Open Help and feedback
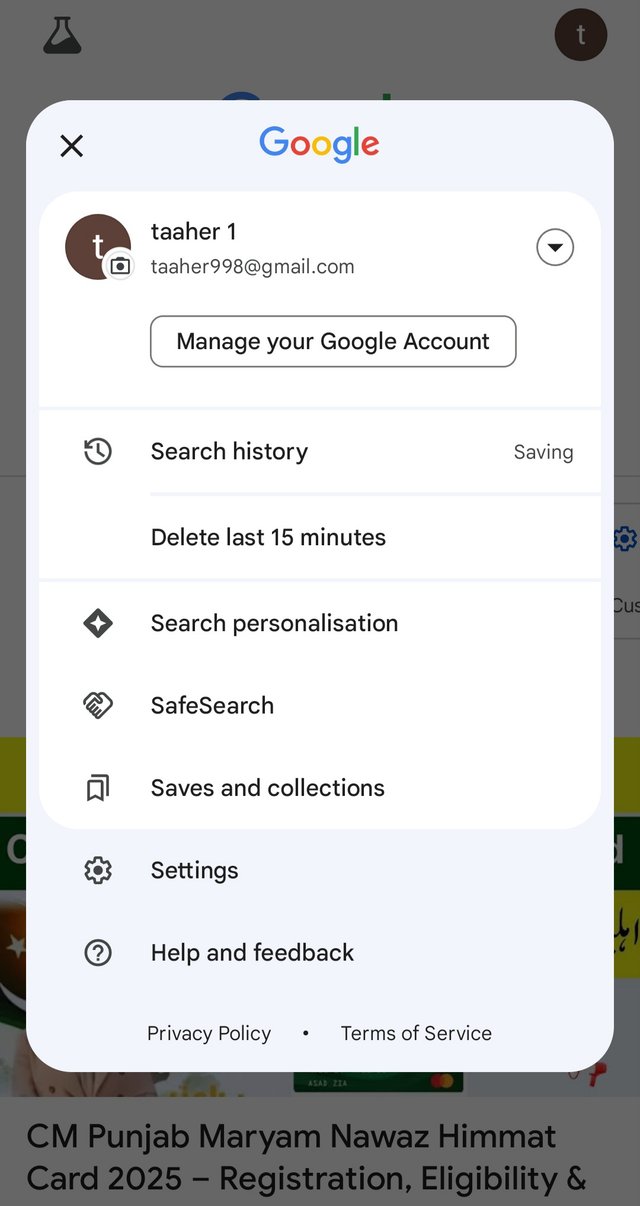 click(252, 953)
